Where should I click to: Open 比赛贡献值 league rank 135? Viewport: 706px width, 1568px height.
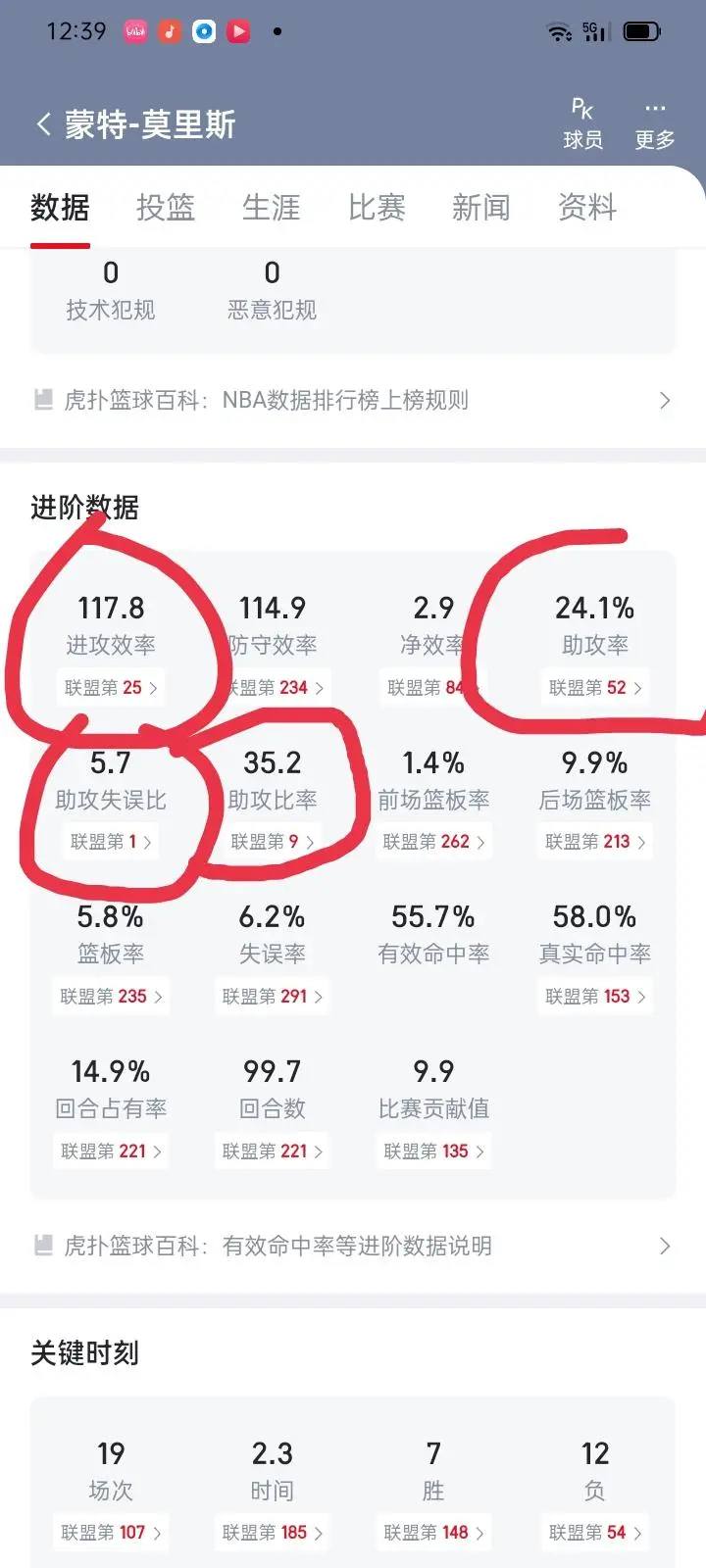[x=433, y=1151]
